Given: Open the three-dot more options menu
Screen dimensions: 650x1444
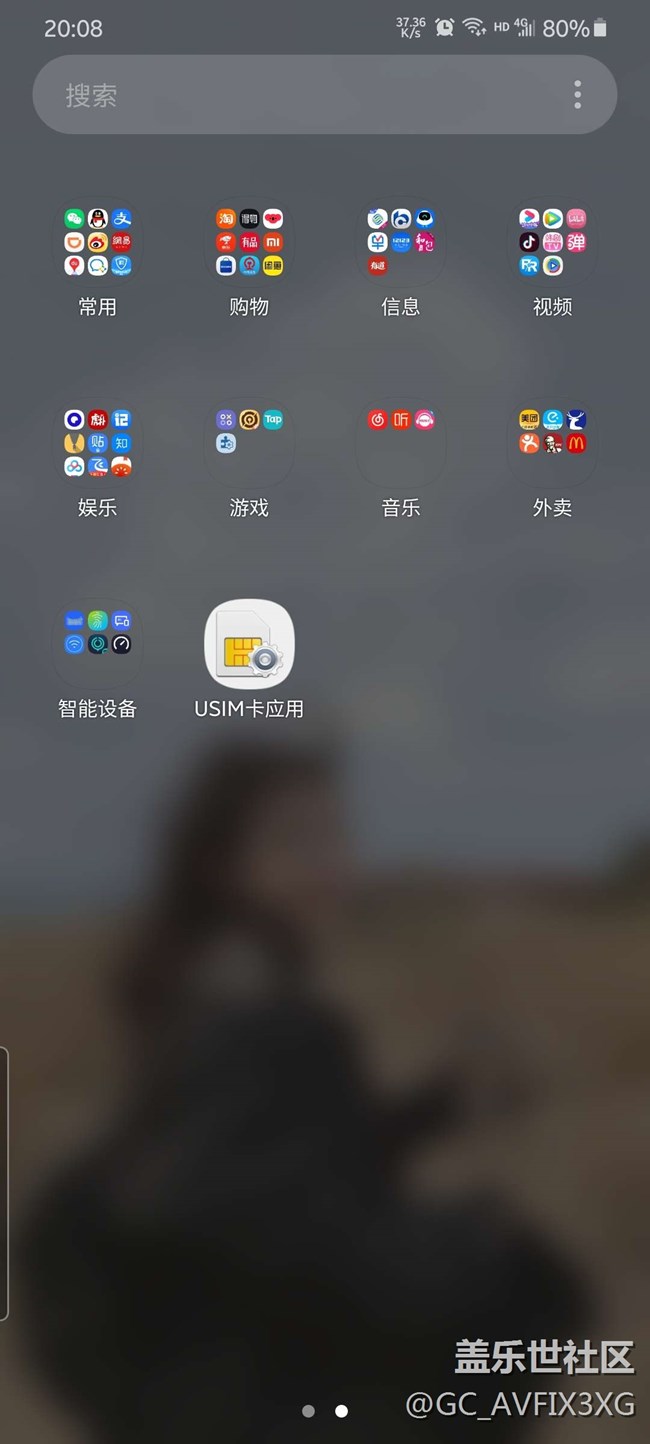Looking at the screenshot, I should point(577,95).
